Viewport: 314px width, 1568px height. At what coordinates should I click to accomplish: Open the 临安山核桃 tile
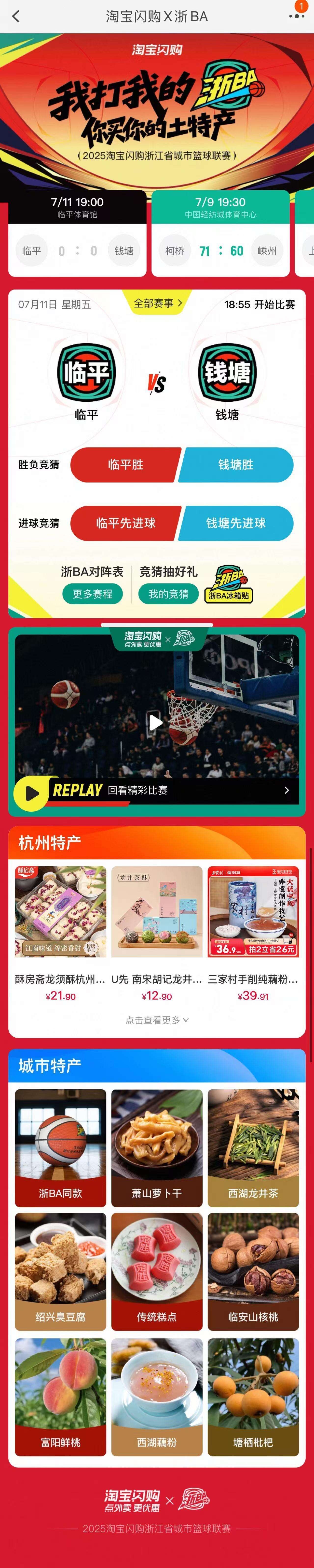(253, 1271)
